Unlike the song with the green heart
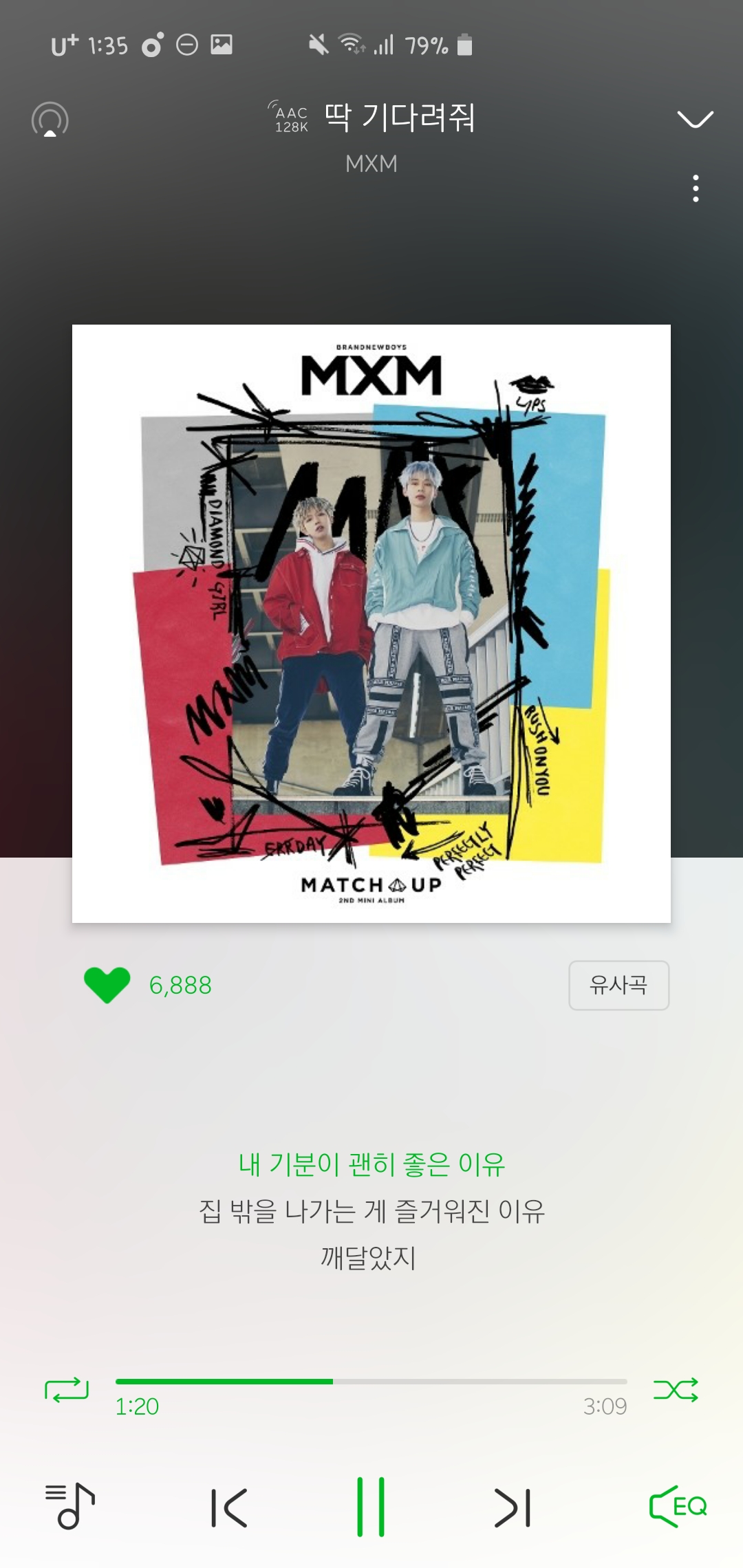This screenshot has width=743, height=1568. pyautogui.click(x=107, y=985)
